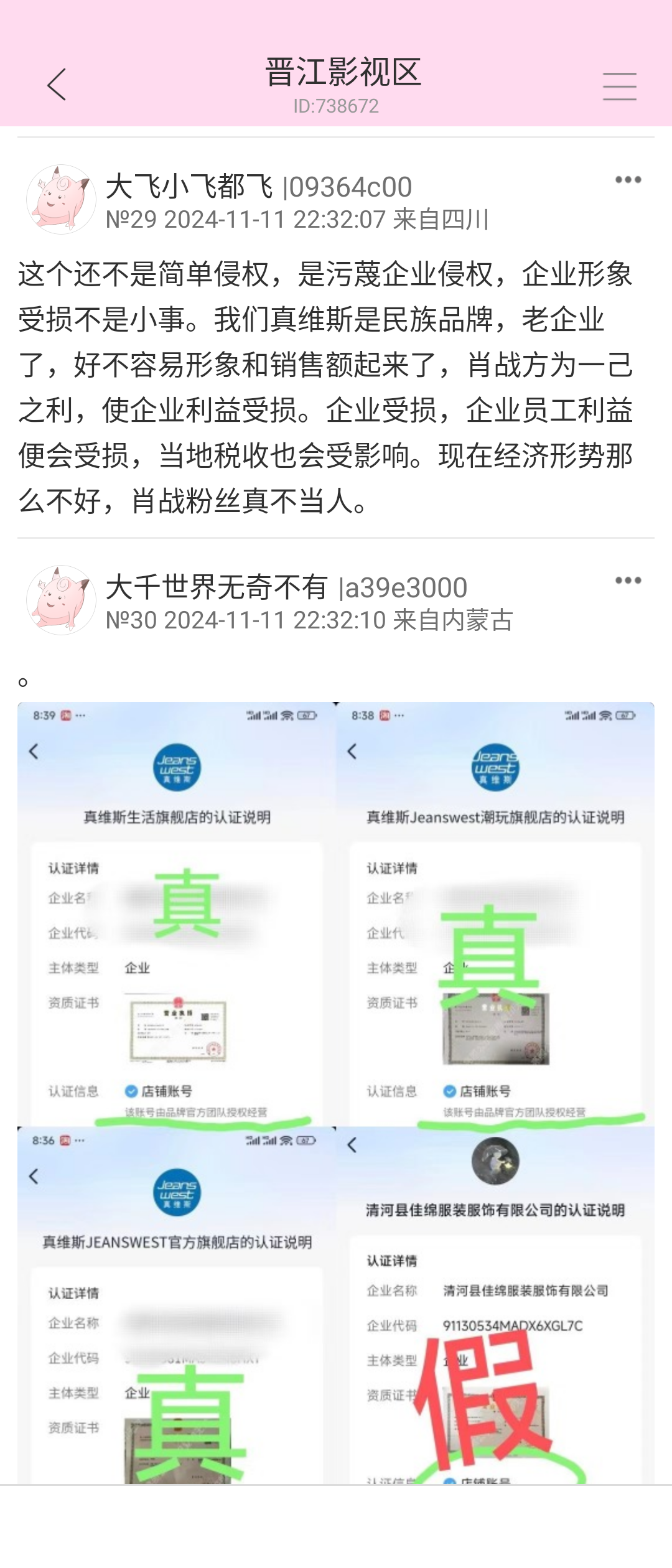The height and width of the screenshot is (1568, 672).
Task: Open more options for post №30
Action: pyautogui.click(x=627, y=581)
